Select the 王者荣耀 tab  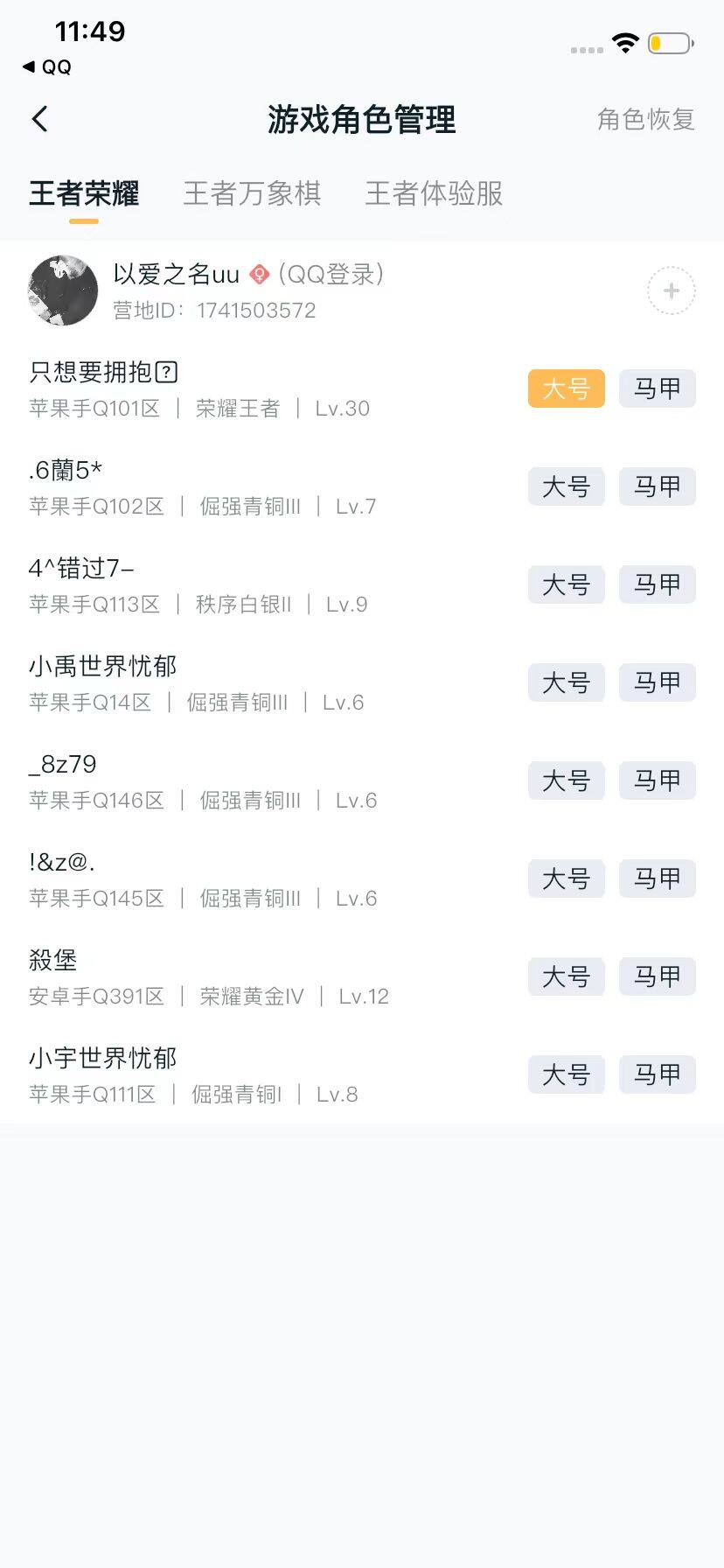83,193
